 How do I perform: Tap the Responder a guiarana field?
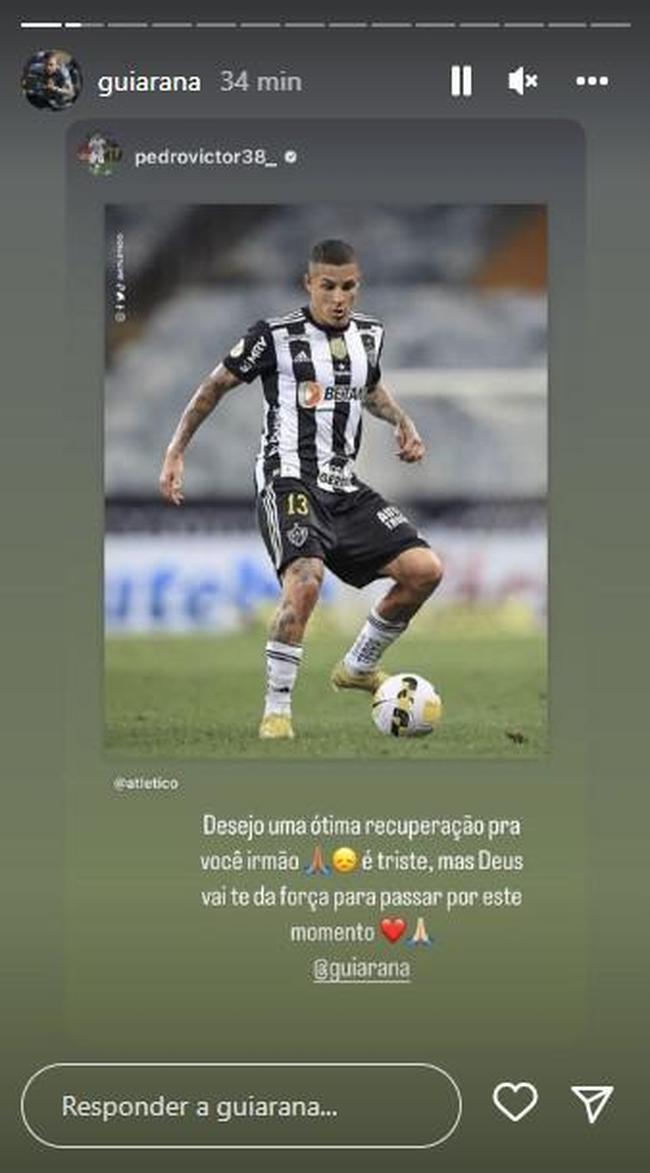241,1106
